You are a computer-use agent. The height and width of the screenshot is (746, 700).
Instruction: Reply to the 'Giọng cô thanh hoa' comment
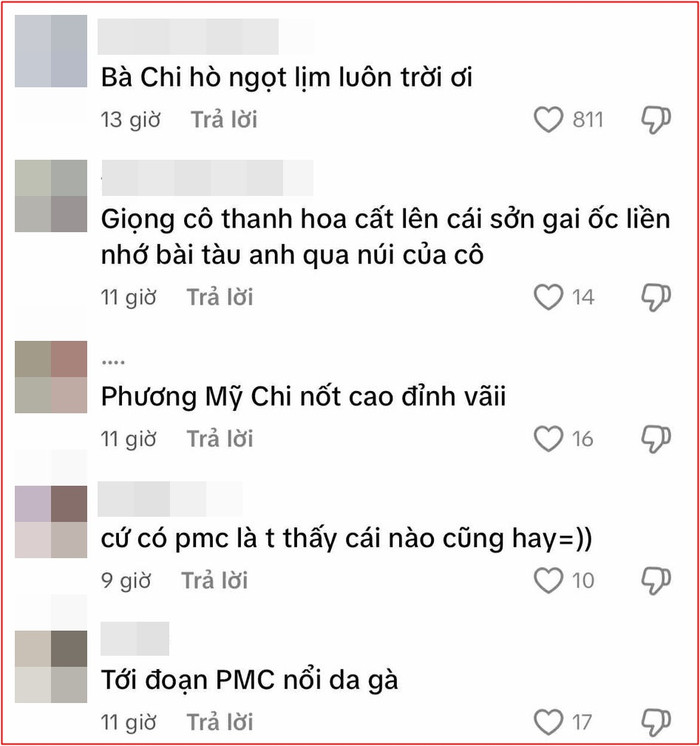pos(219,297)
